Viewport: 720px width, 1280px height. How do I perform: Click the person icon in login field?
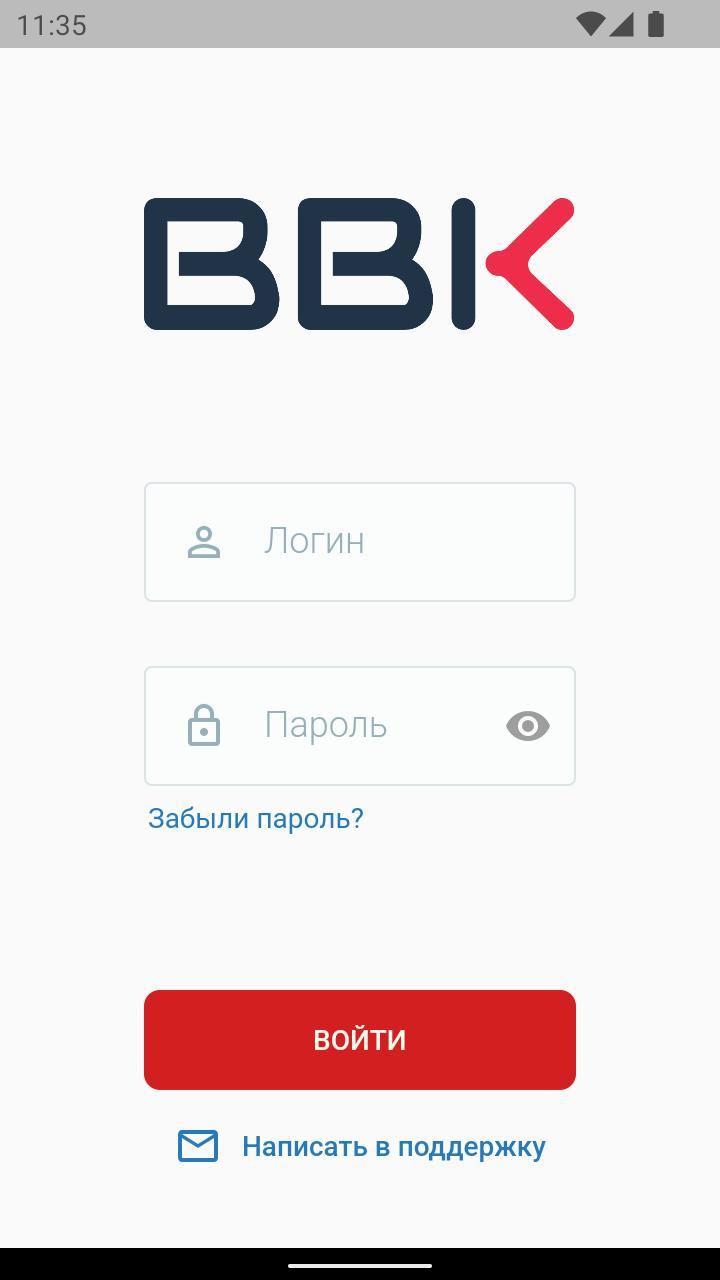(x=204, y=540)
